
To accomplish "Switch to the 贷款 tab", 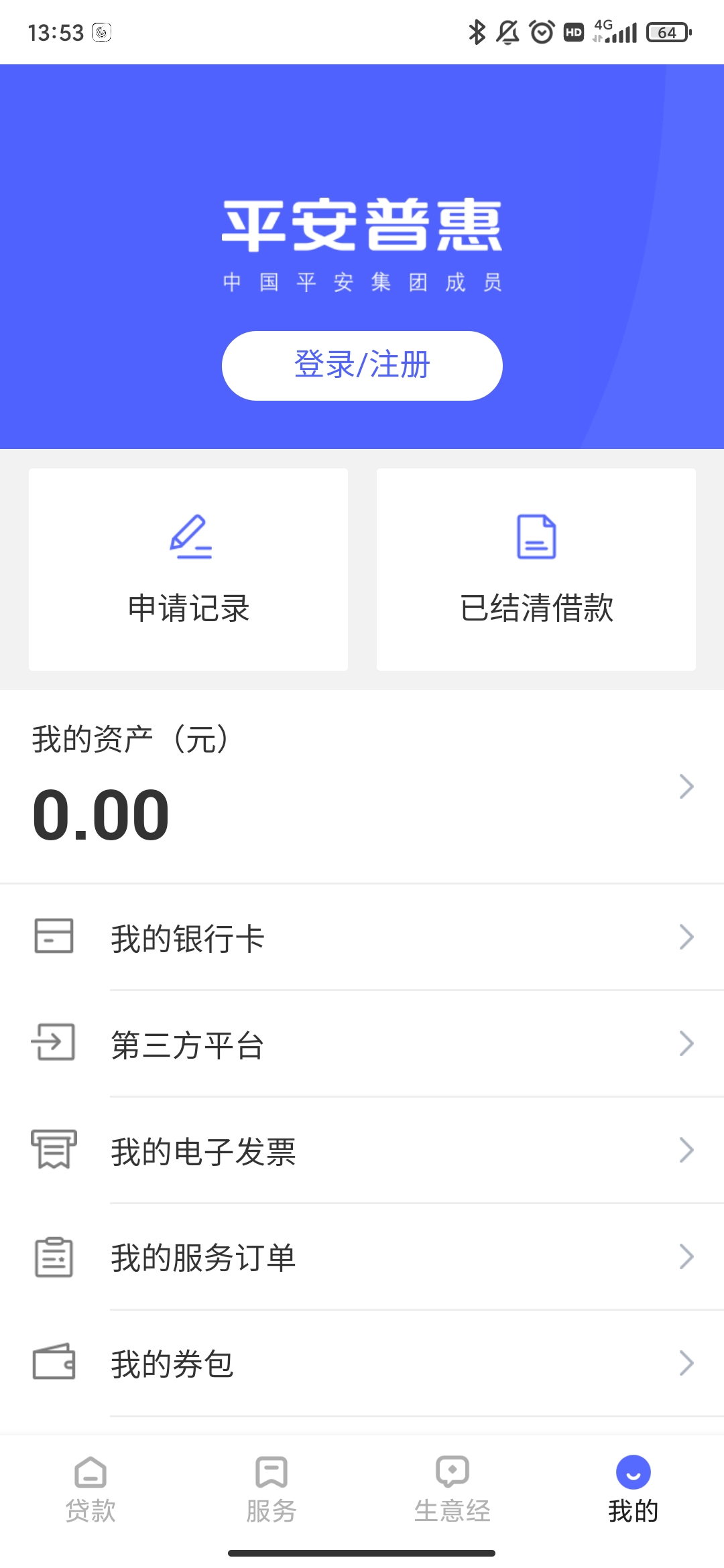I will 90,1489.
